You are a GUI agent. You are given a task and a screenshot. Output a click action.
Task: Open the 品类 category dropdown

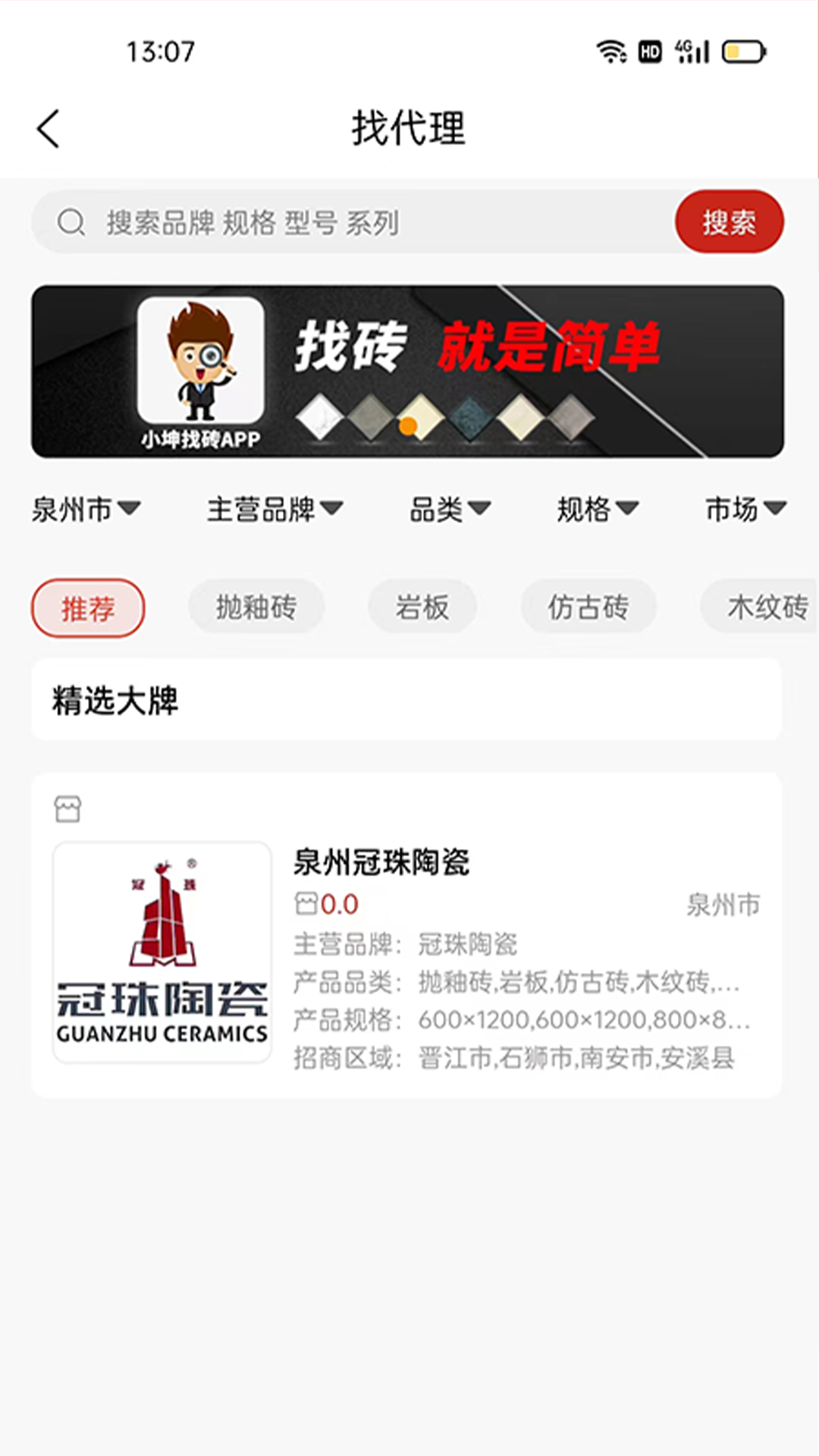click(449, 510)
